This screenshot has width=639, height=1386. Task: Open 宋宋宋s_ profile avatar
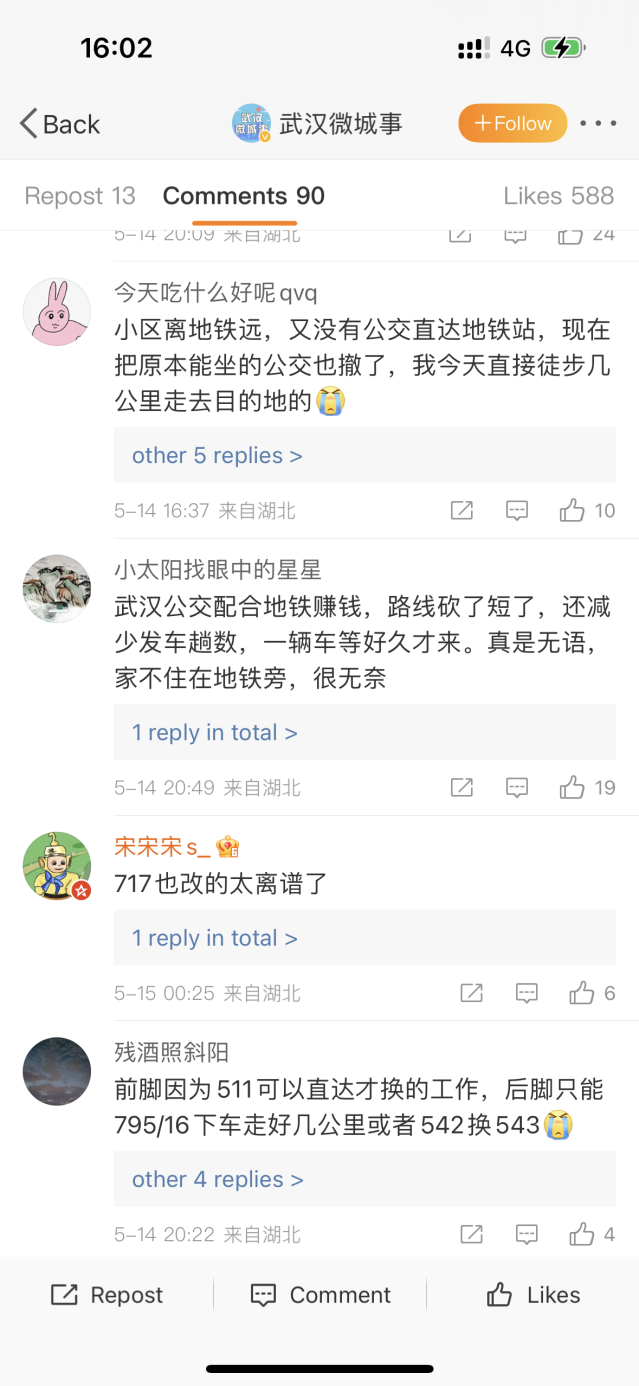tap(57, 865)
